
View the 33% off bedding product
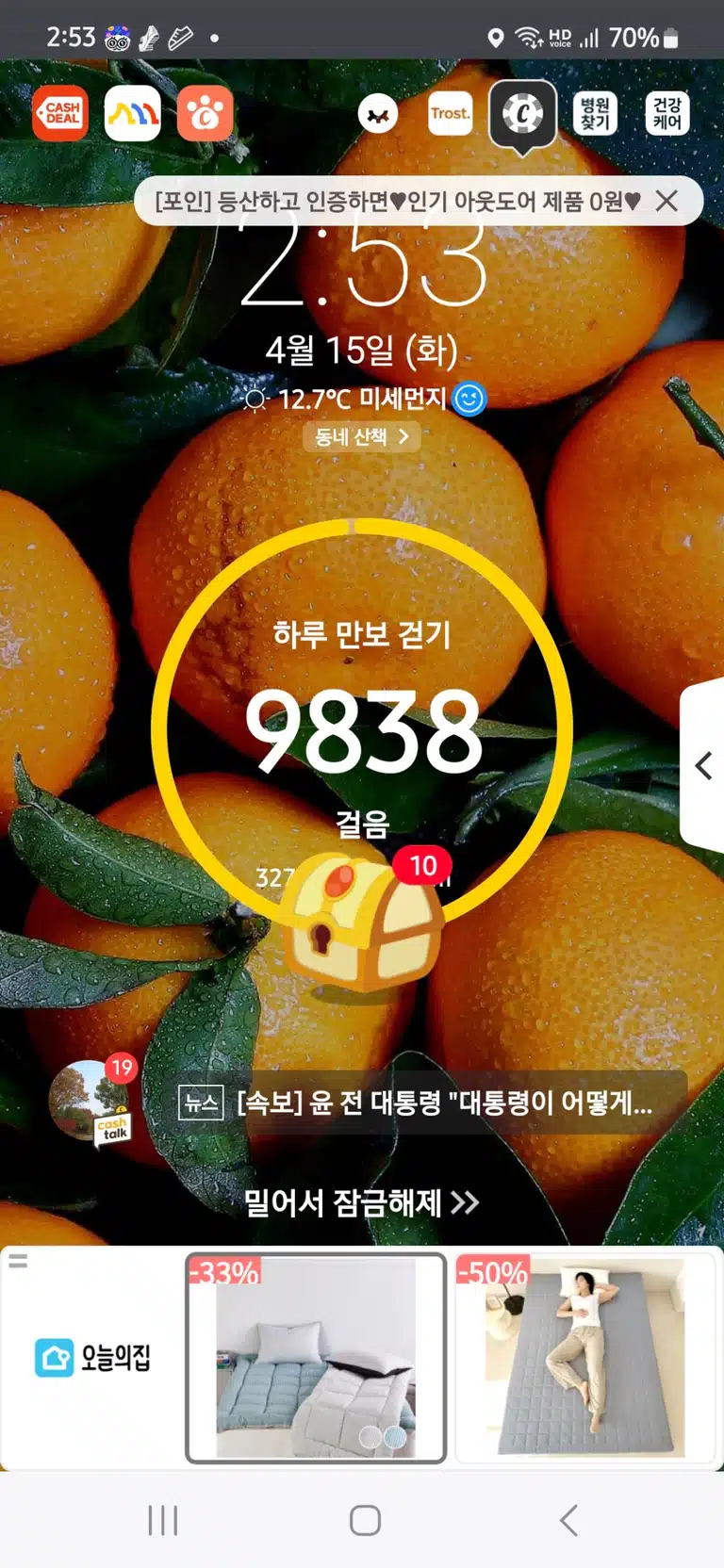[316, 1358]
